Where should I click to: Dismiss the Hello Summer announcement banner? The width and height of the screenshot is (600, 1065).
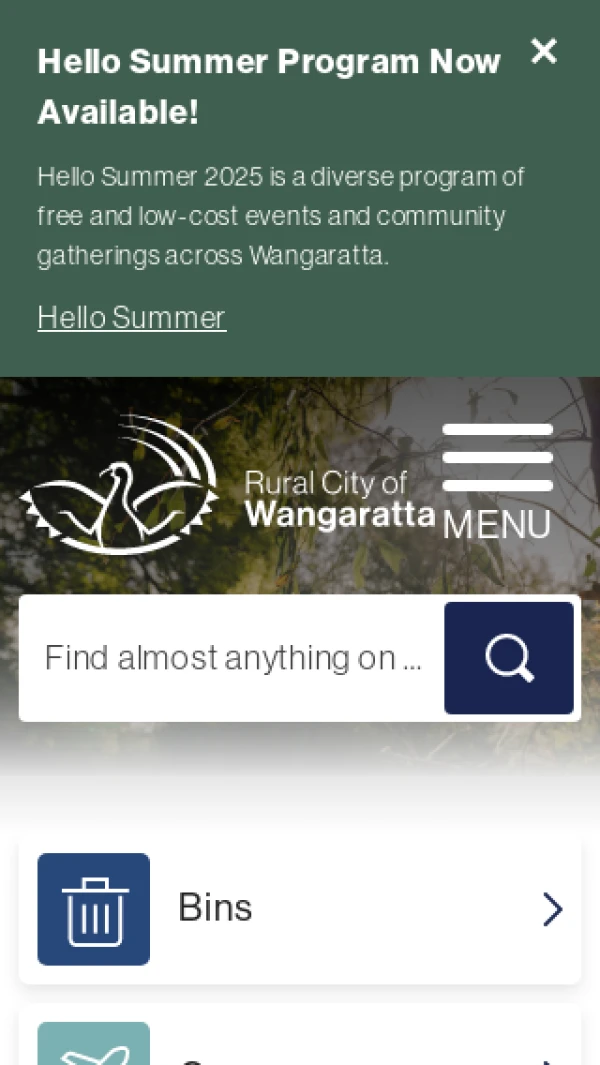point(543,51)
